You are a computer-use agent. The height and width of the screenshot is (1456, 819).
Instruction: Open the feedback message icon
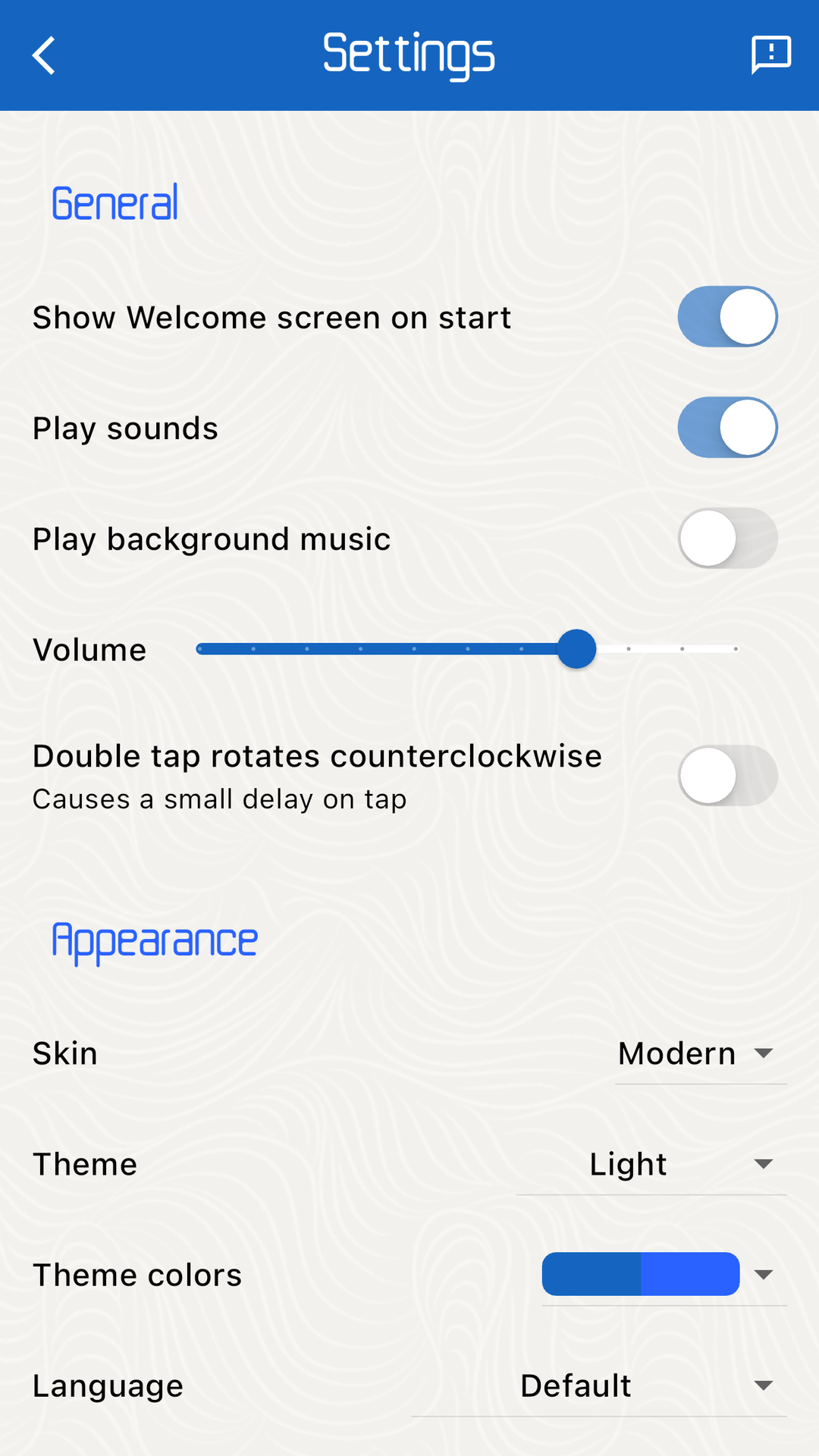770,55
